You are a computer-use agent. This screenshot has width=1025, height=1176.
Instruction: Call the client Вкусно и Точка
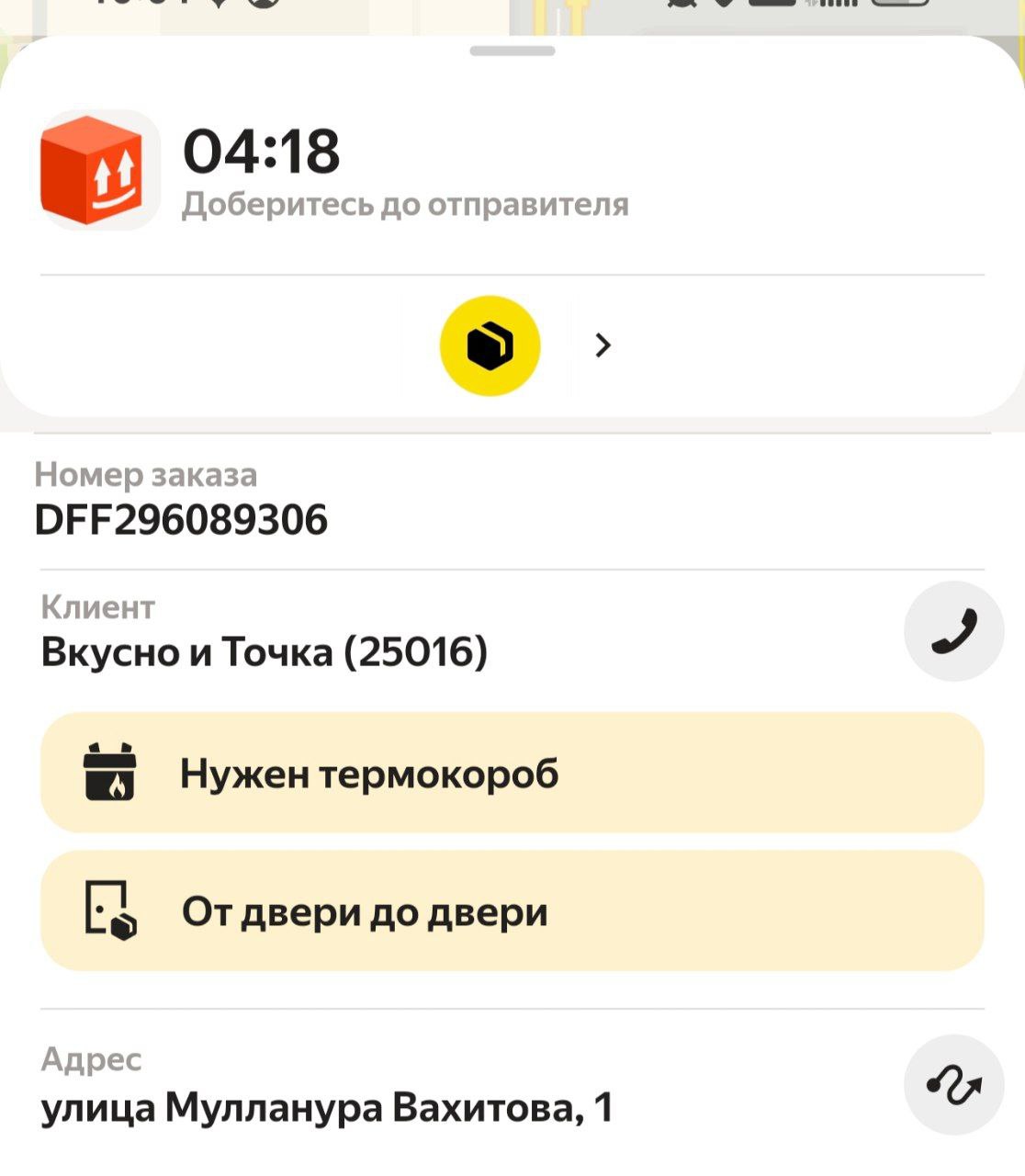tap(953, 631)
